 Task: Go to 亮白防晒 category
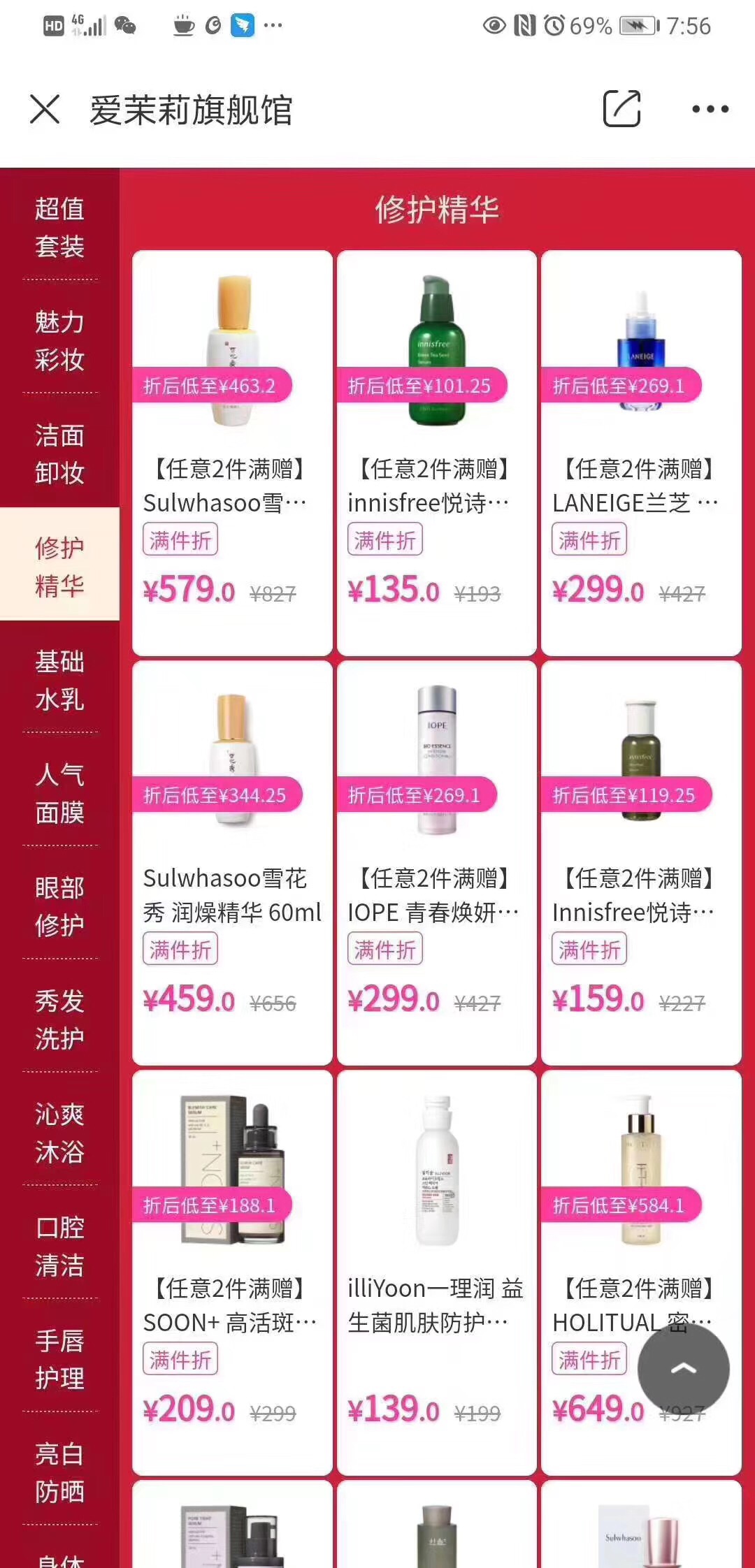59,1472
